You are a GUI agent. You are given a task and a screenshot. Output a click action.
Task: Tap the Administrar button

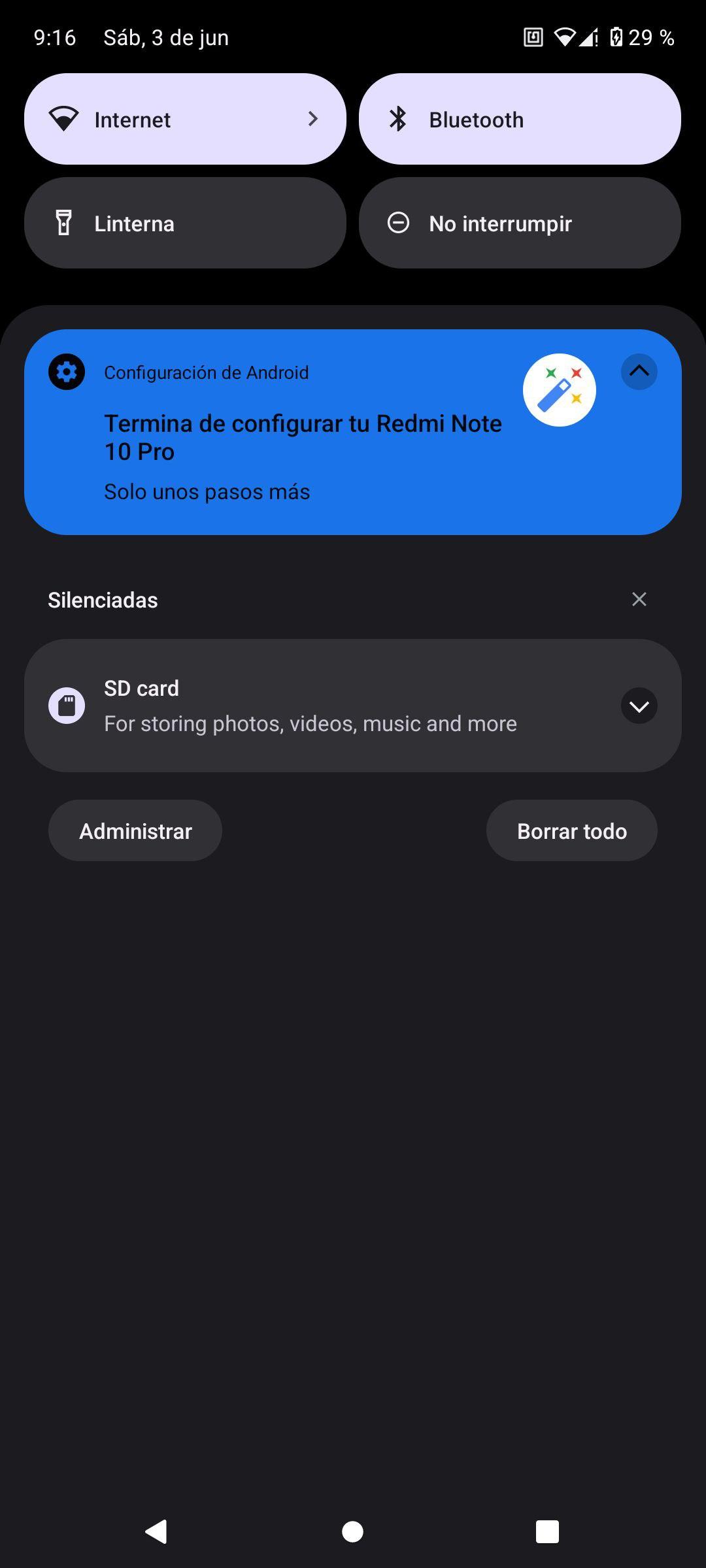[x=135, y=830]
